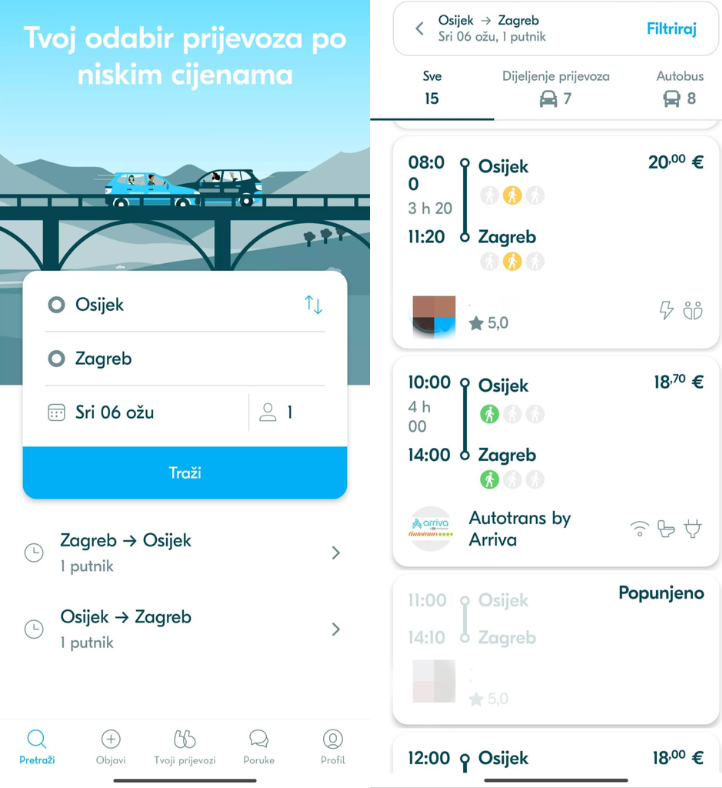Go back from search results
Image resolution: width=722 pixels, height=788 pixels.
point(419,29)
